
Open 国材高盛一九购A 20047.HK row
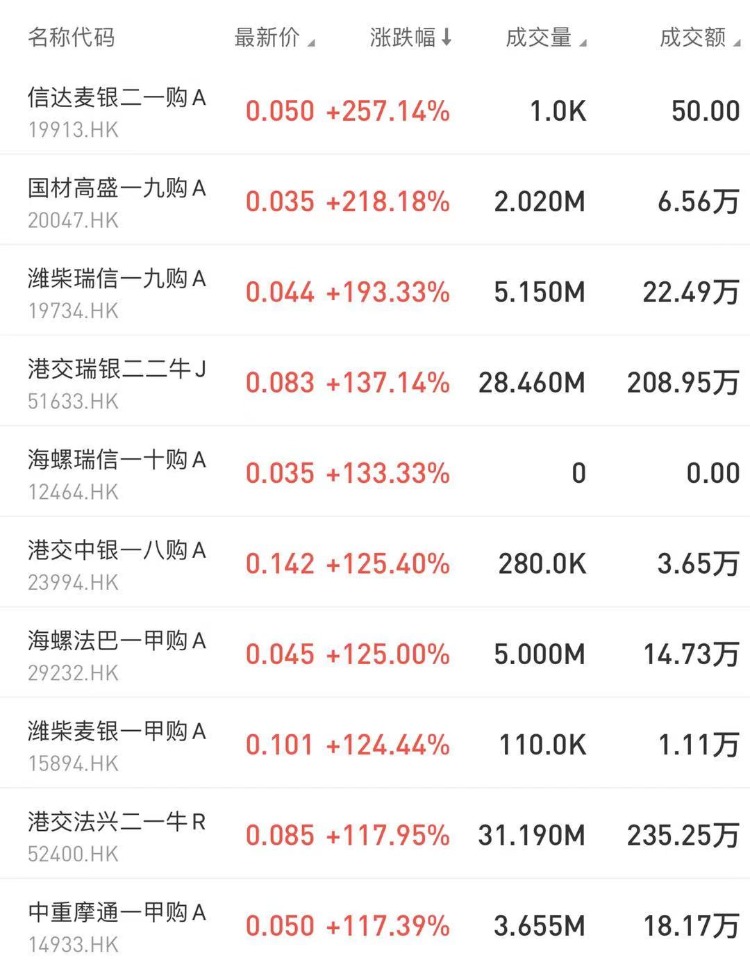tap(117, 200)
